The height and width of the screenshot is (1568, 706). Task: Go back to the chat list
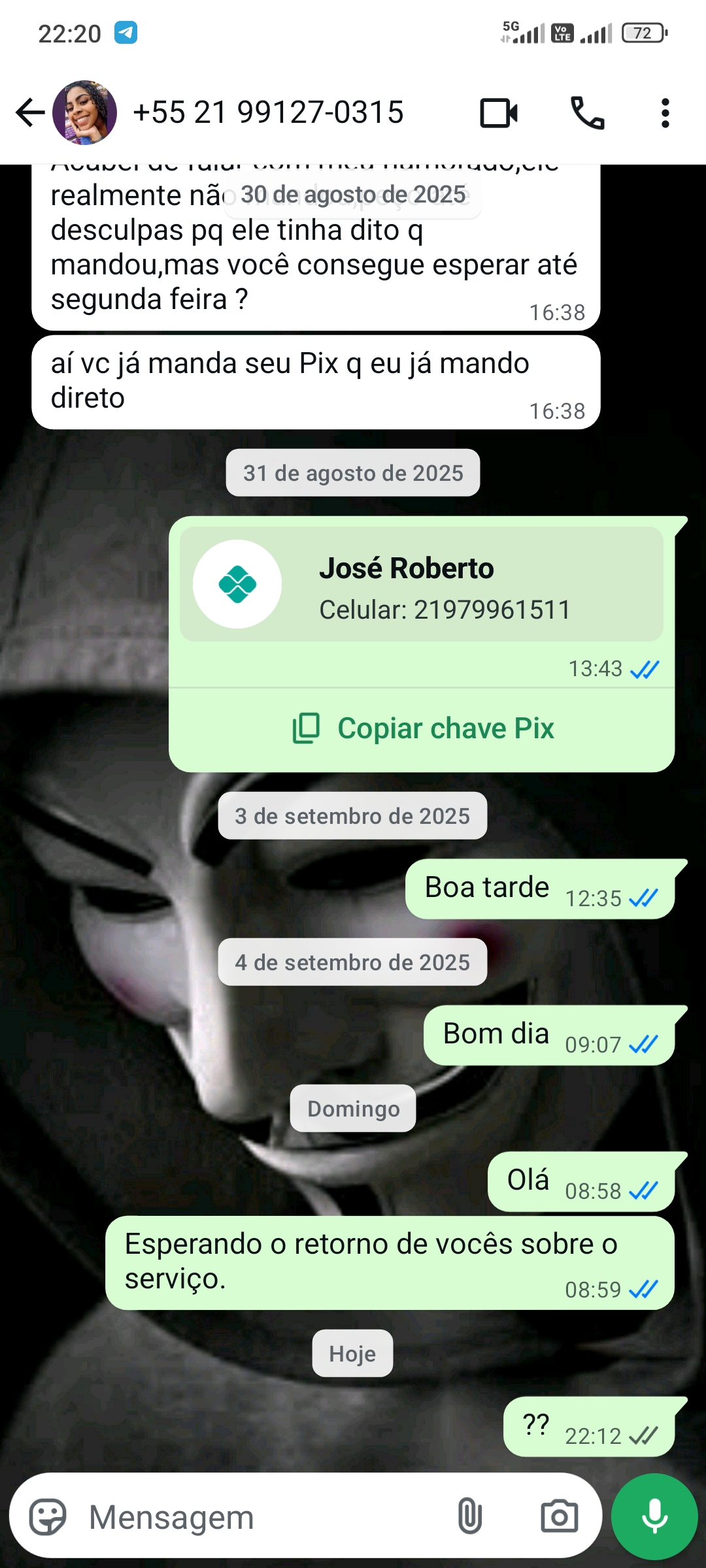(x=29, y=112)
